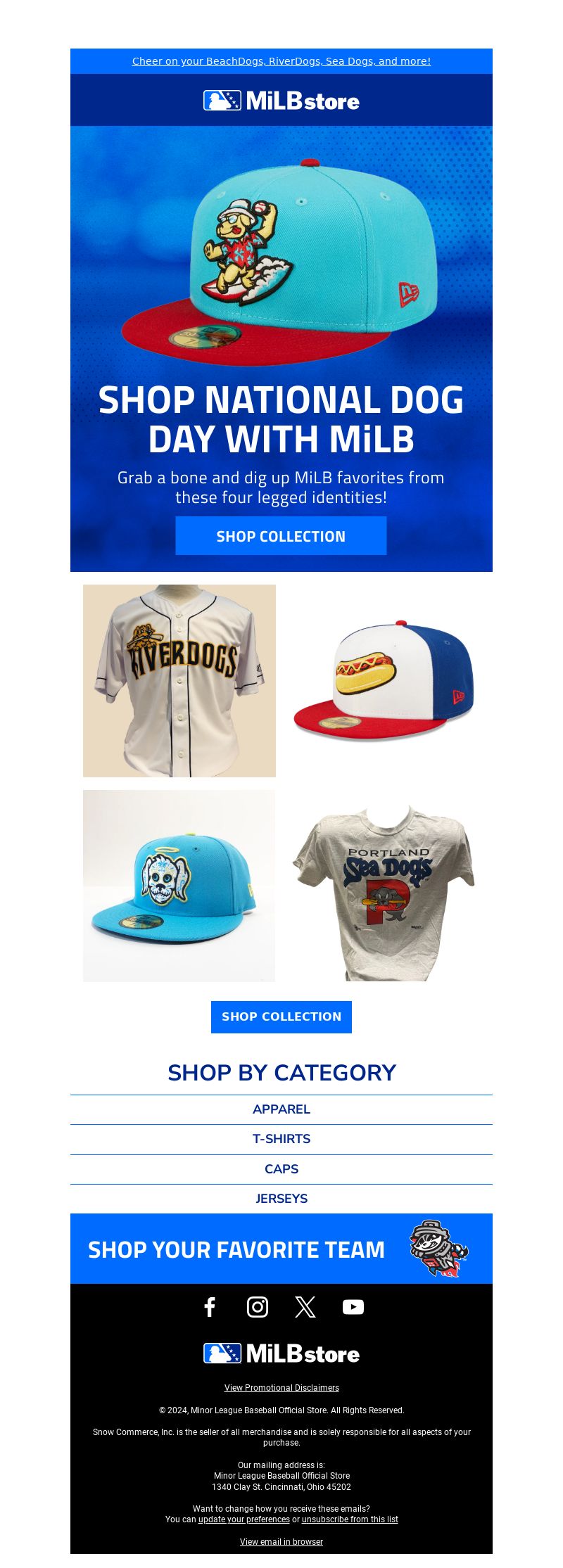This screenshot has height=1568, width=563.
Task: Open the RiverDogs jersey product image
Action: click(x=179, y=681)
